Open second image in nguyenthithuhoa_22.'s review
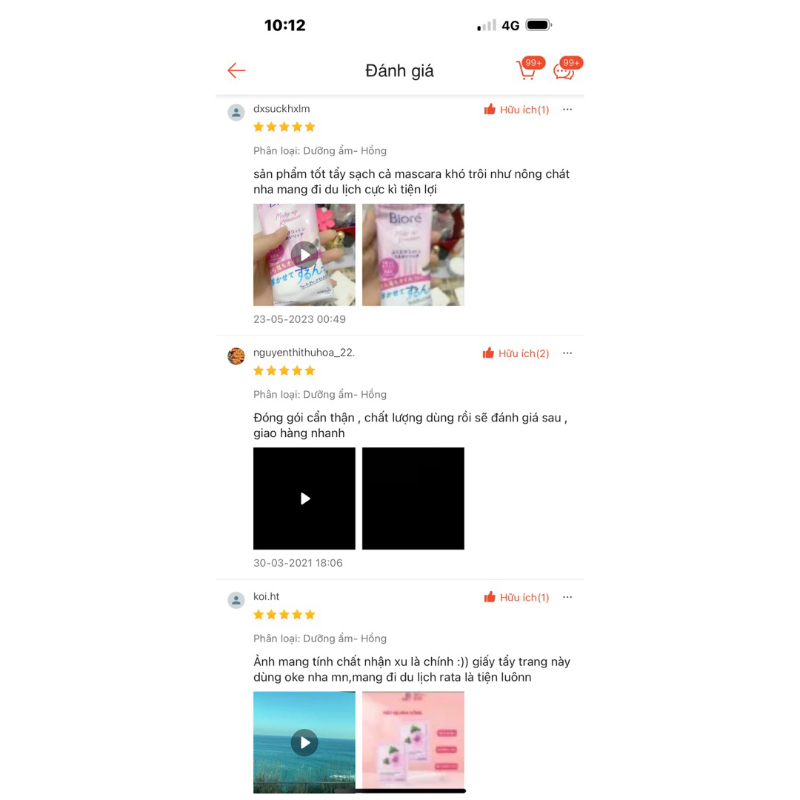 (413, 498)
